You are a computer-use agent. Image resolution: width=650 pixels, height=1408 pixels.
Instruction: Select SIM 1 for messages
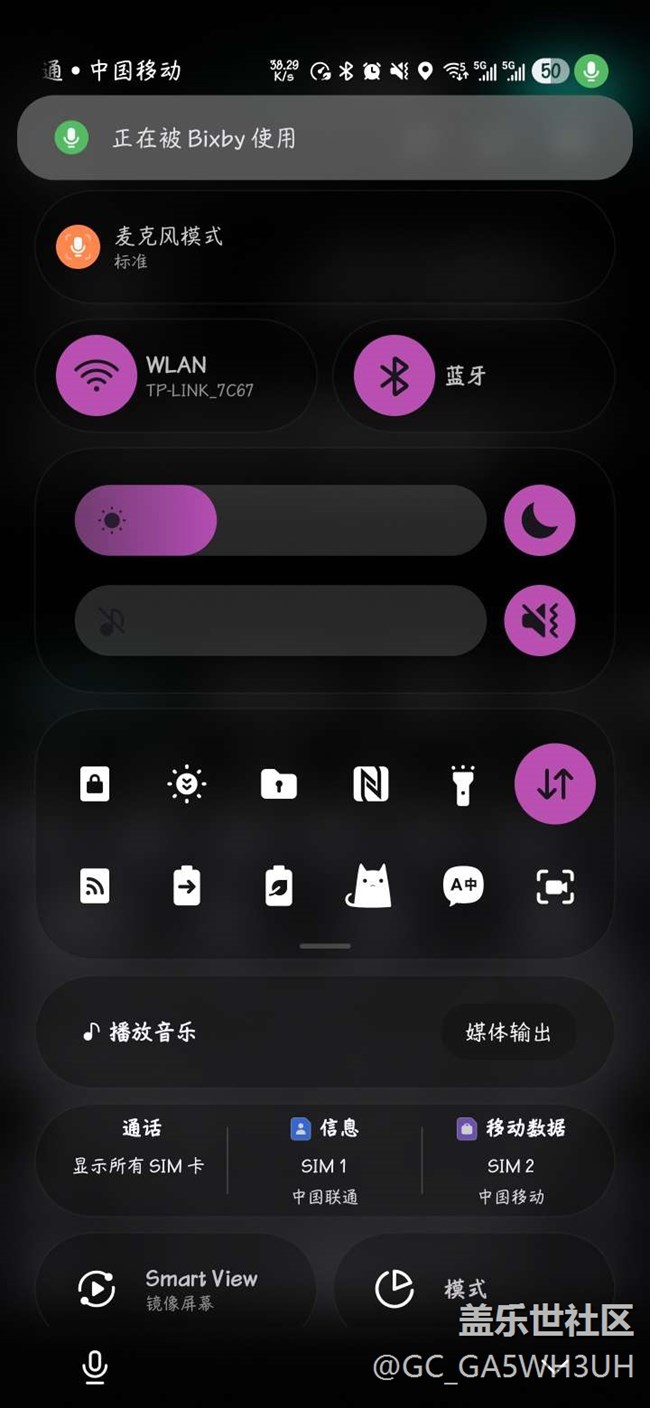pyautogui.click(x=324, y=1165)
